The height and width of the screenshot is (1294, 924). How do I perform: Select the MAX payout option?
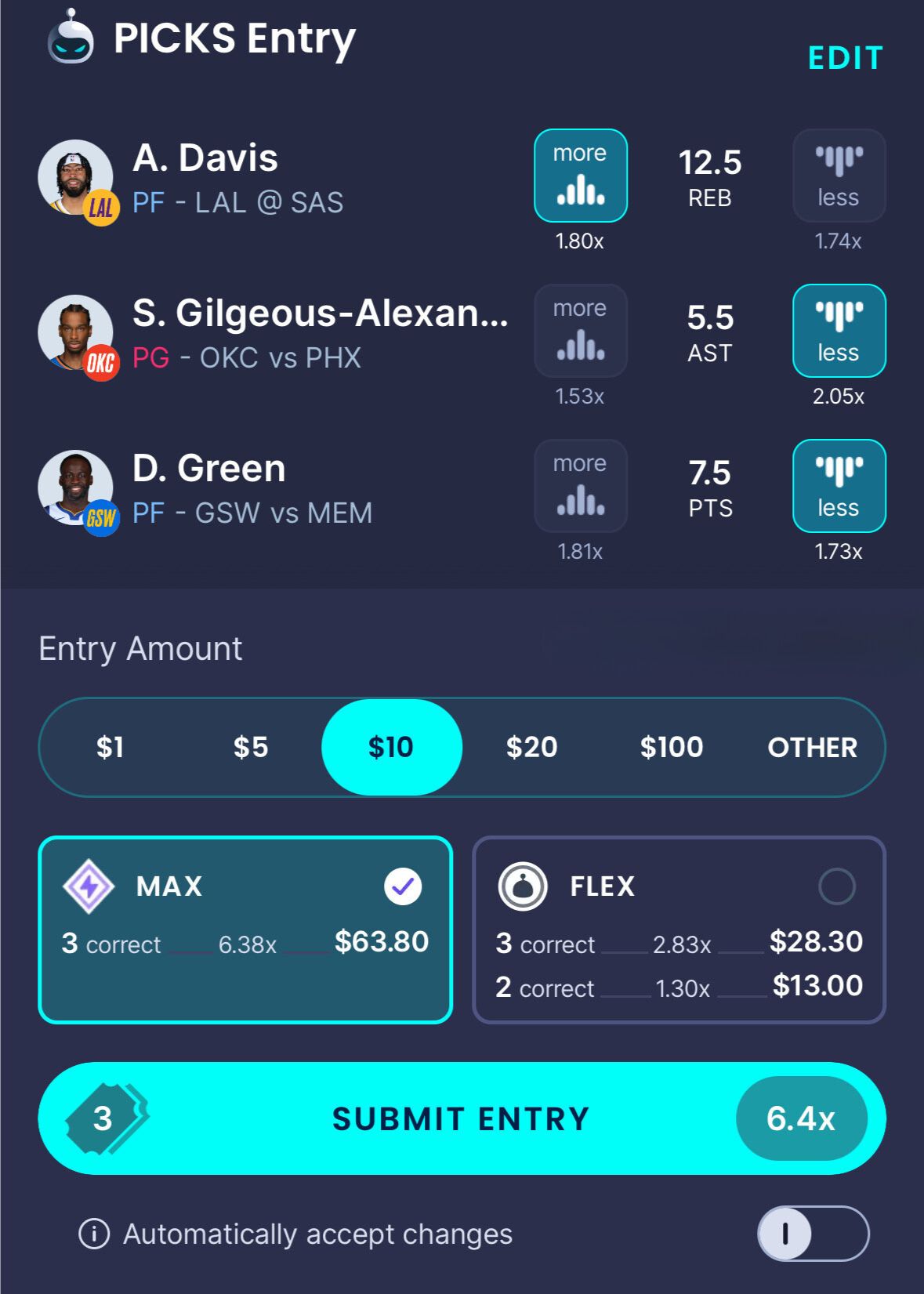click(245, 930)
